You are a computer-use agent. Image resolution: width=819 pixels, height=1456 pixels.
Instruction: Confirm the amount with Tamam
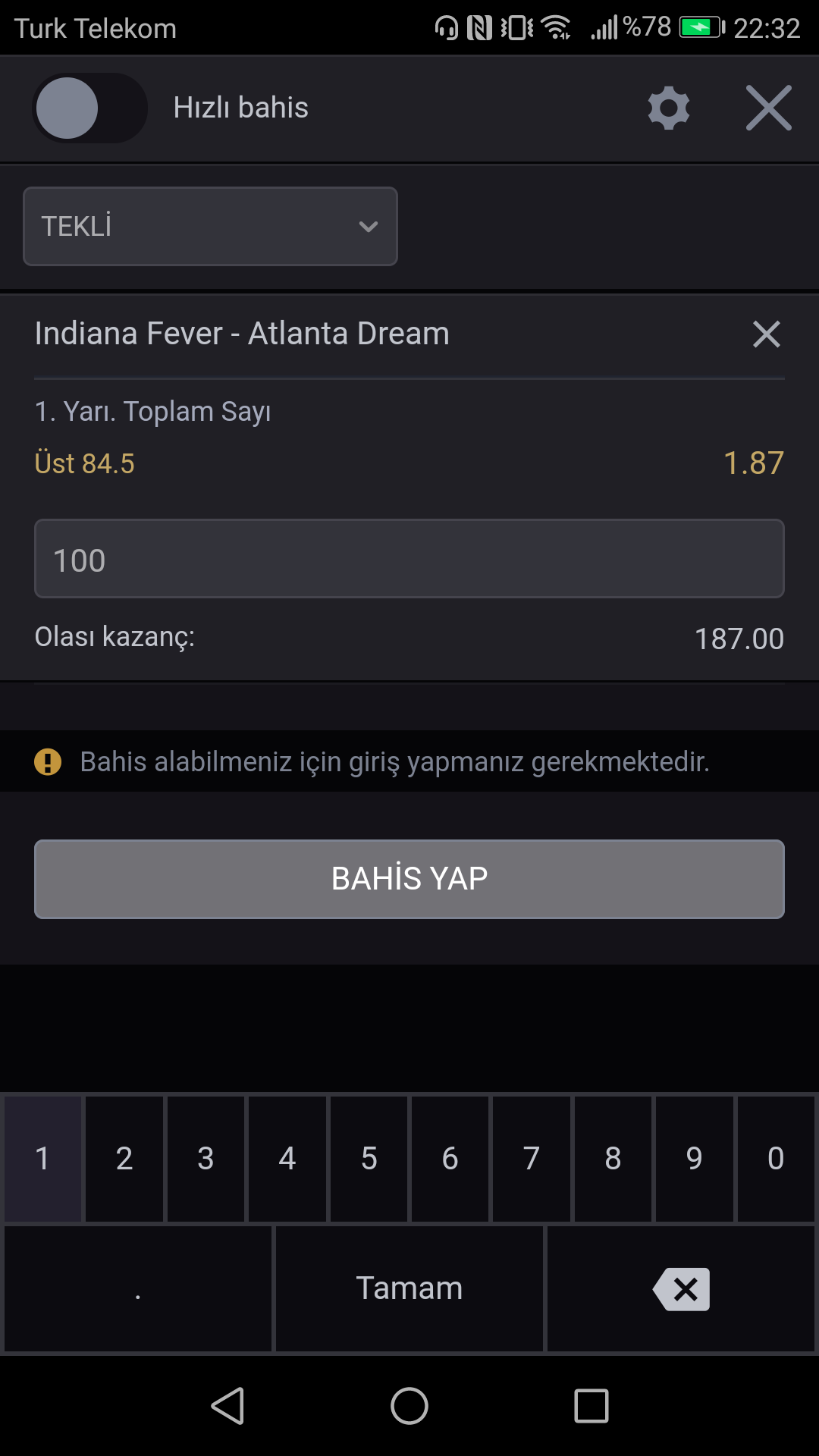pyautogui.click(x=409, y=1288)
